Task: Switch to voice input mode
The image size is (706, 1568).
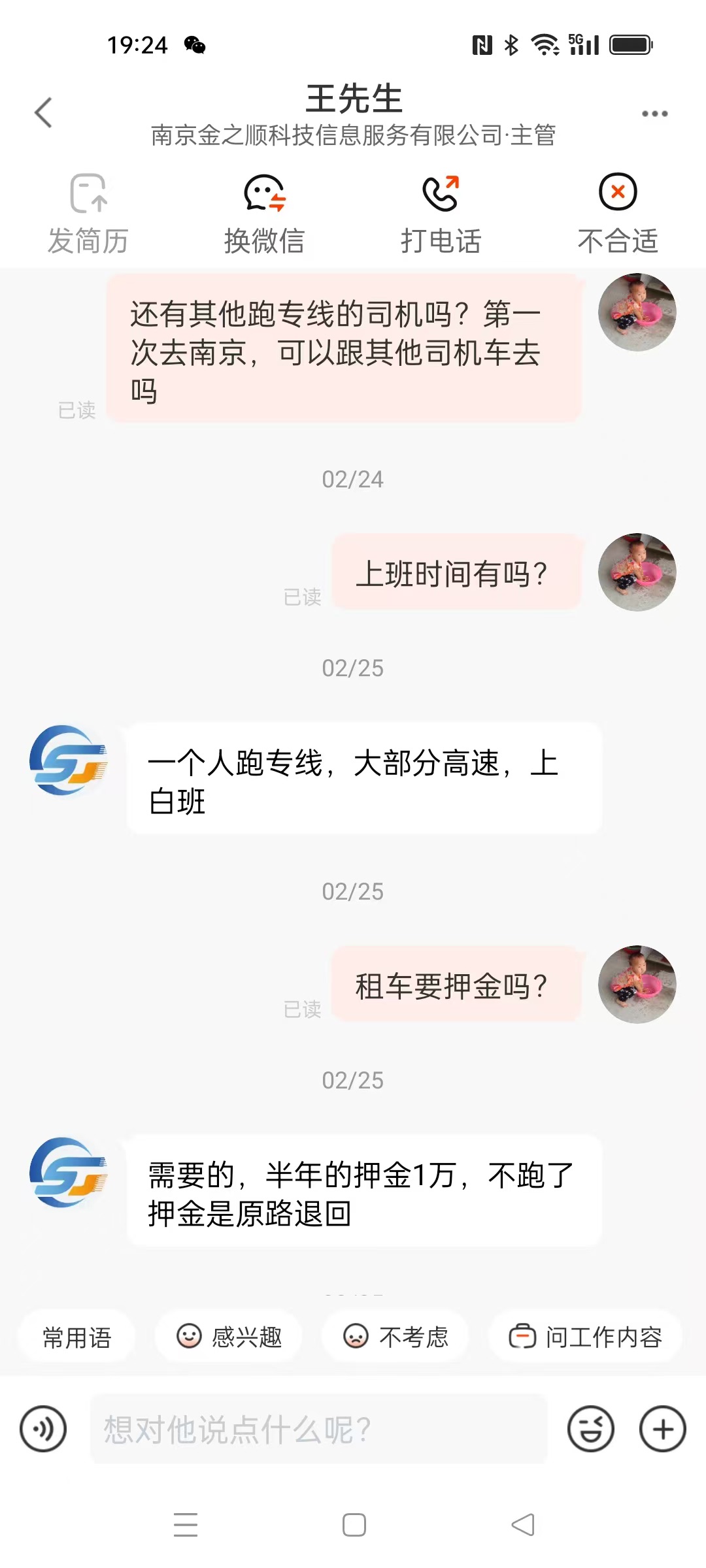Action: pyautogui.click(x=43, y=1429)
